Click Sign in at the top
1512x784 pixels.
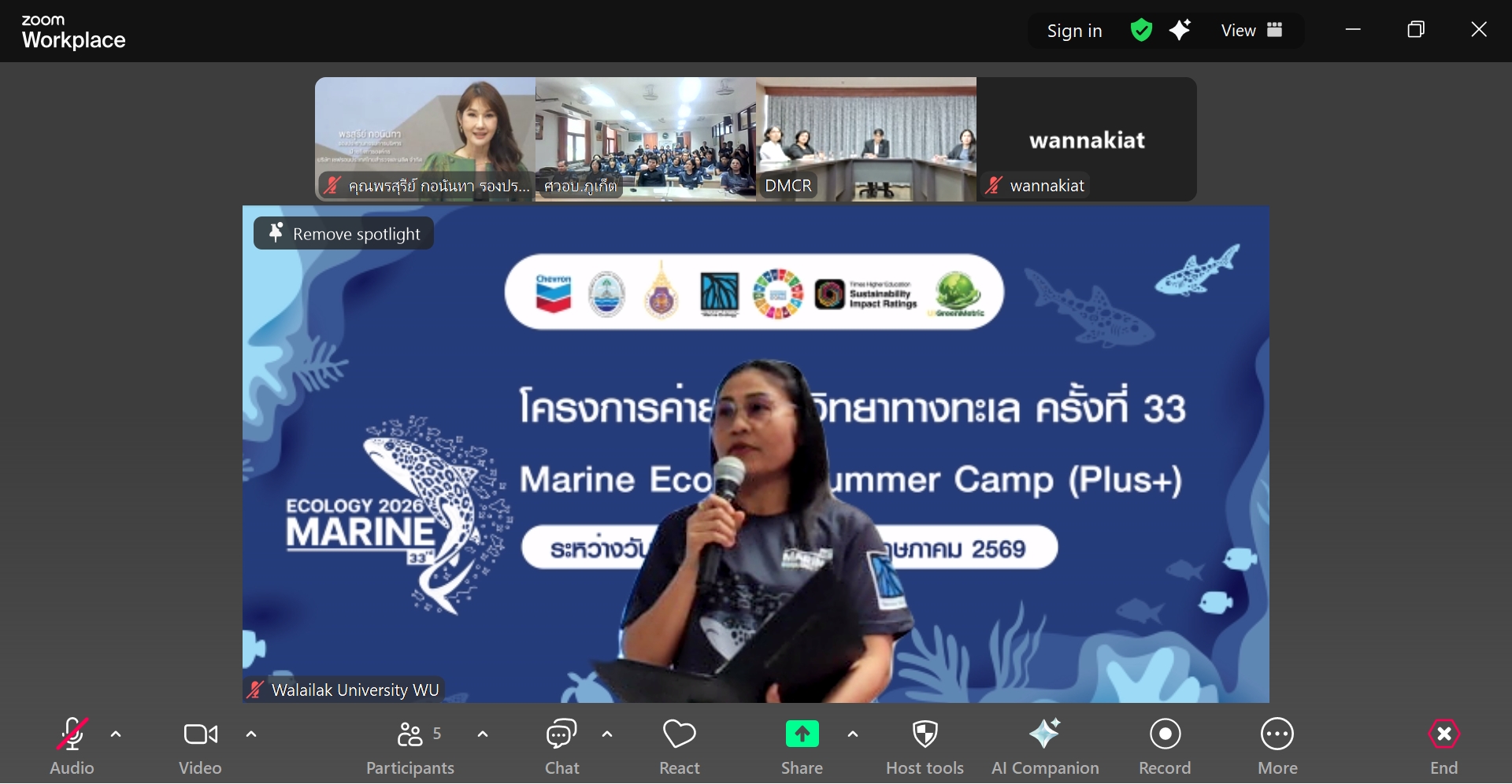click(x=1074, y=31)
